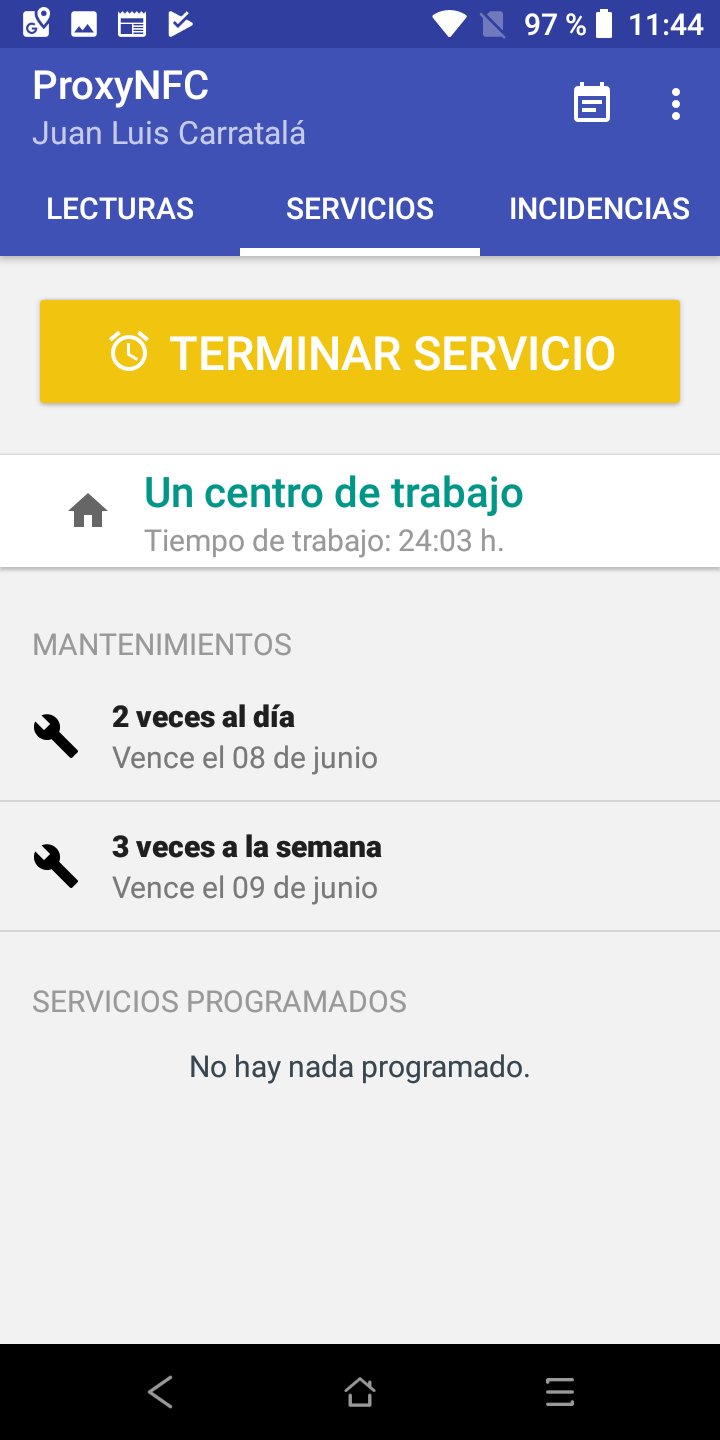
Task: Open the calendar icon in app bar
Action: point(591,104)
